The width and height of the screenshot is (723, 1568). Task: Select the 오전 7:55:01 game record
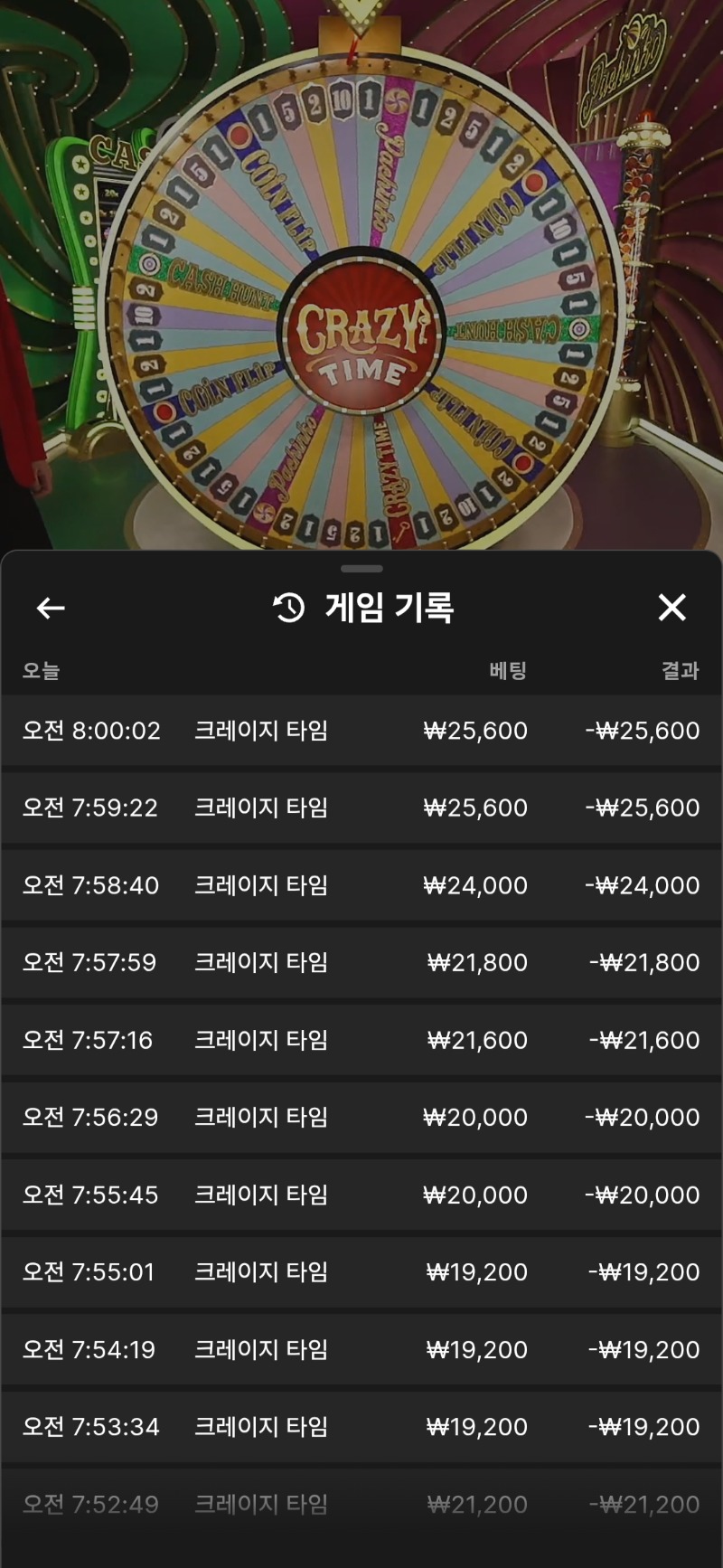coord(361,1271)
